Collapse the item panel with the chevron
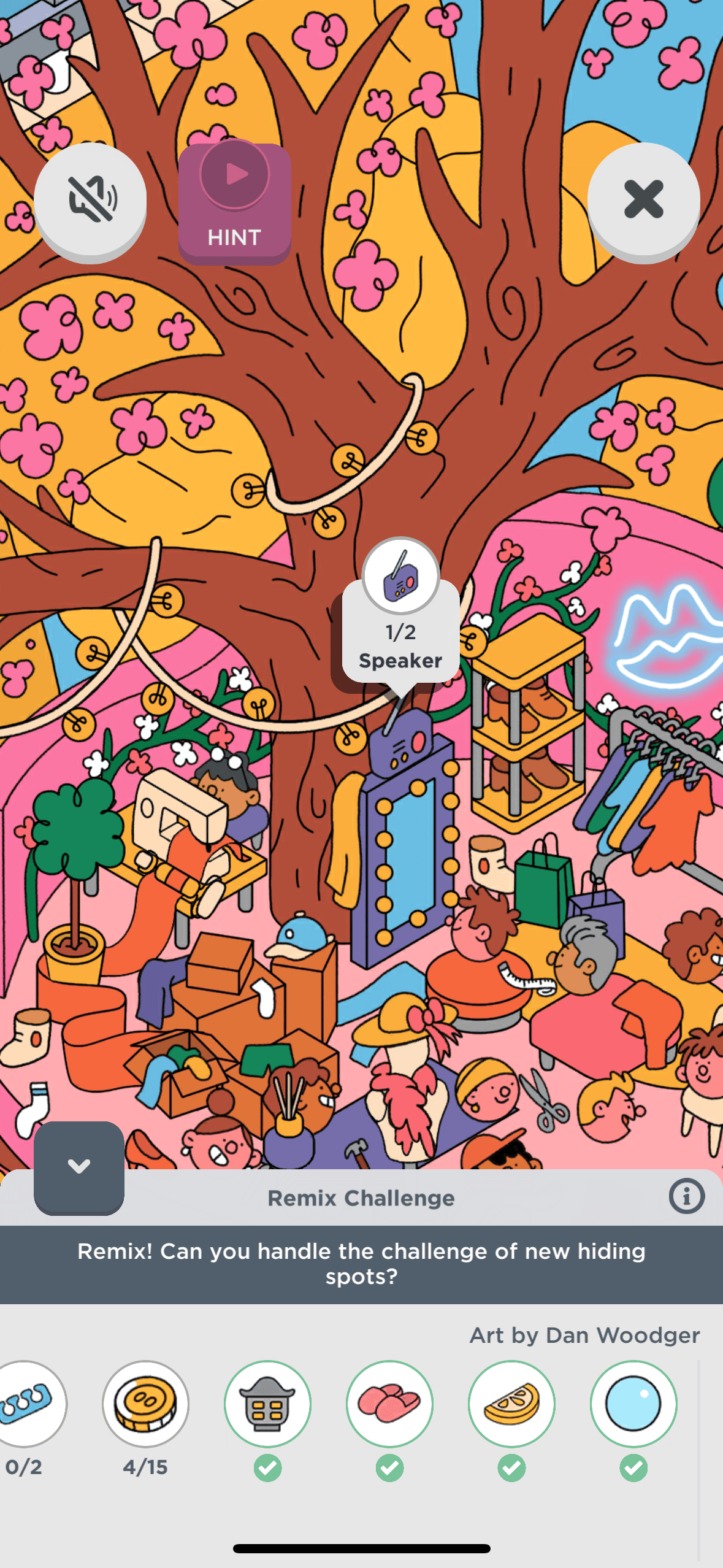Image resolution: width=723 pixels, height=1568 pixels. pos(79,1166)
